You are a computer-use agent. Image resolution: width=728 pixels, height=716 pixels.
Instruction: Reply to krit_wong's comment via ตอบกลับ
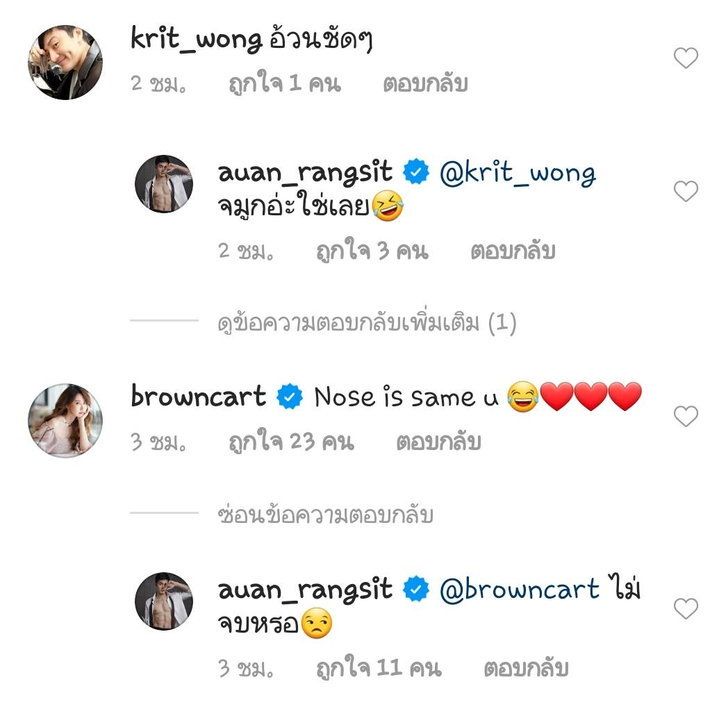(x=426, y=84)
